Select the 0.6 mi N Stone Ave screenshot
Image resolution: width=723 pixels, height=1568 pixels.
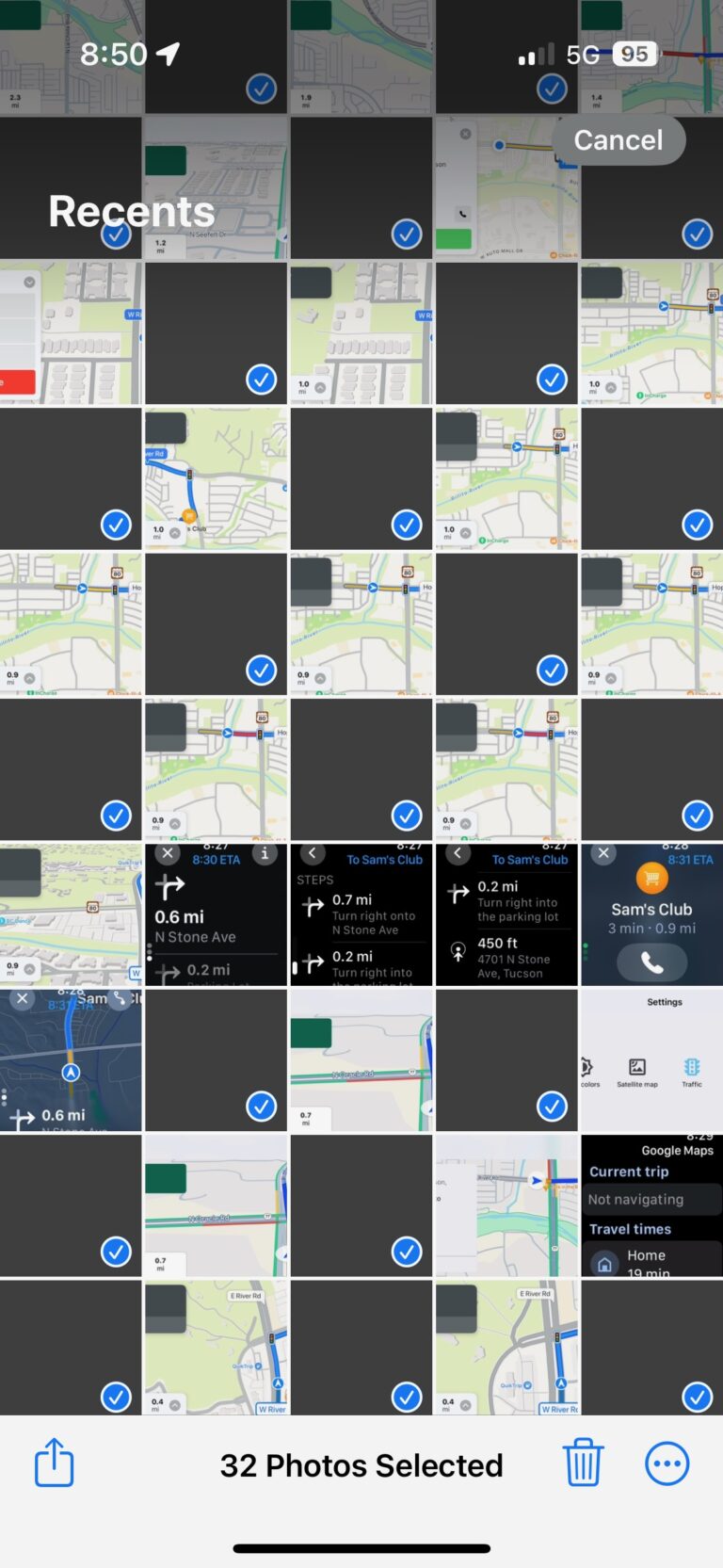pyautogui.click(x=216, y=914)
